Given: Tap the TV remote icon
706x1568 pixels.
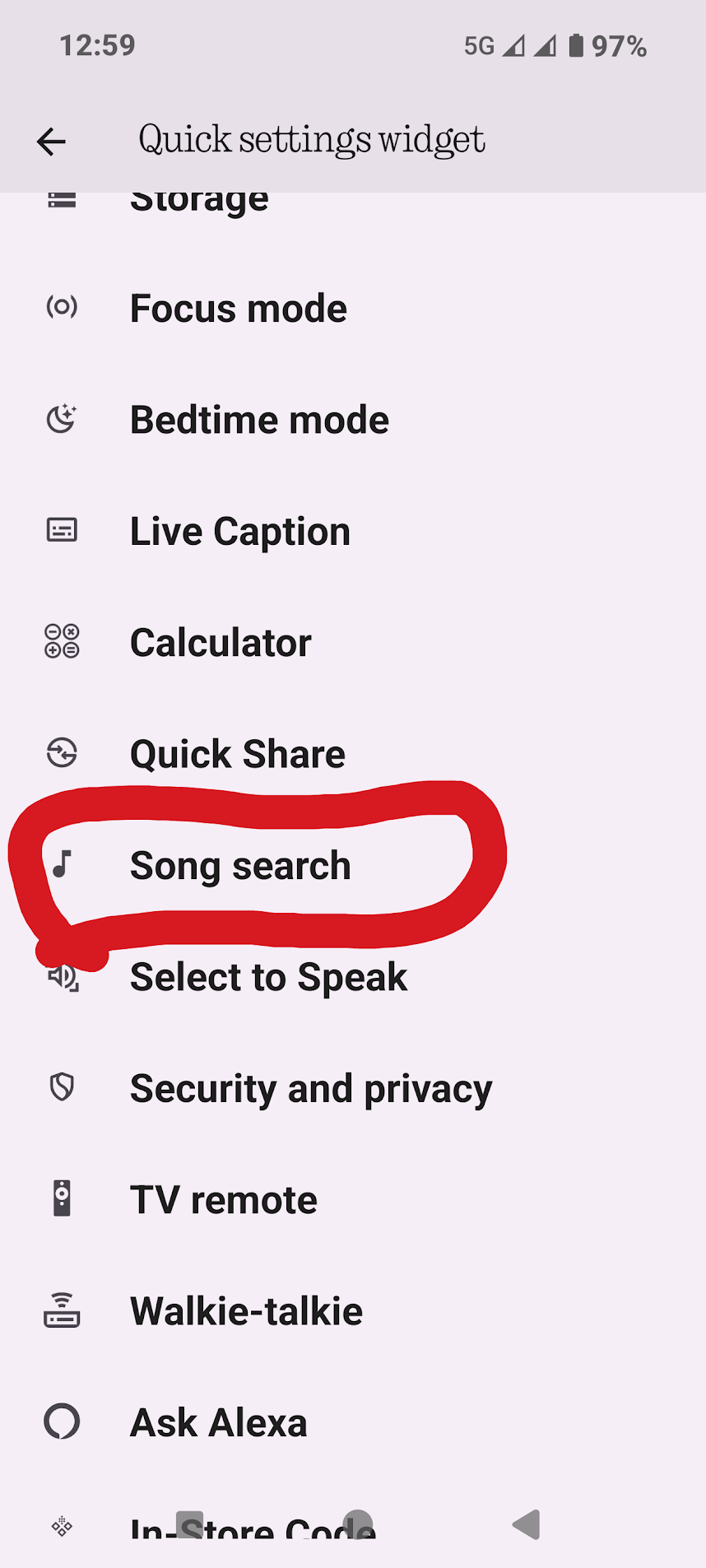Looking at the screenshot, I should [62, 1198].
